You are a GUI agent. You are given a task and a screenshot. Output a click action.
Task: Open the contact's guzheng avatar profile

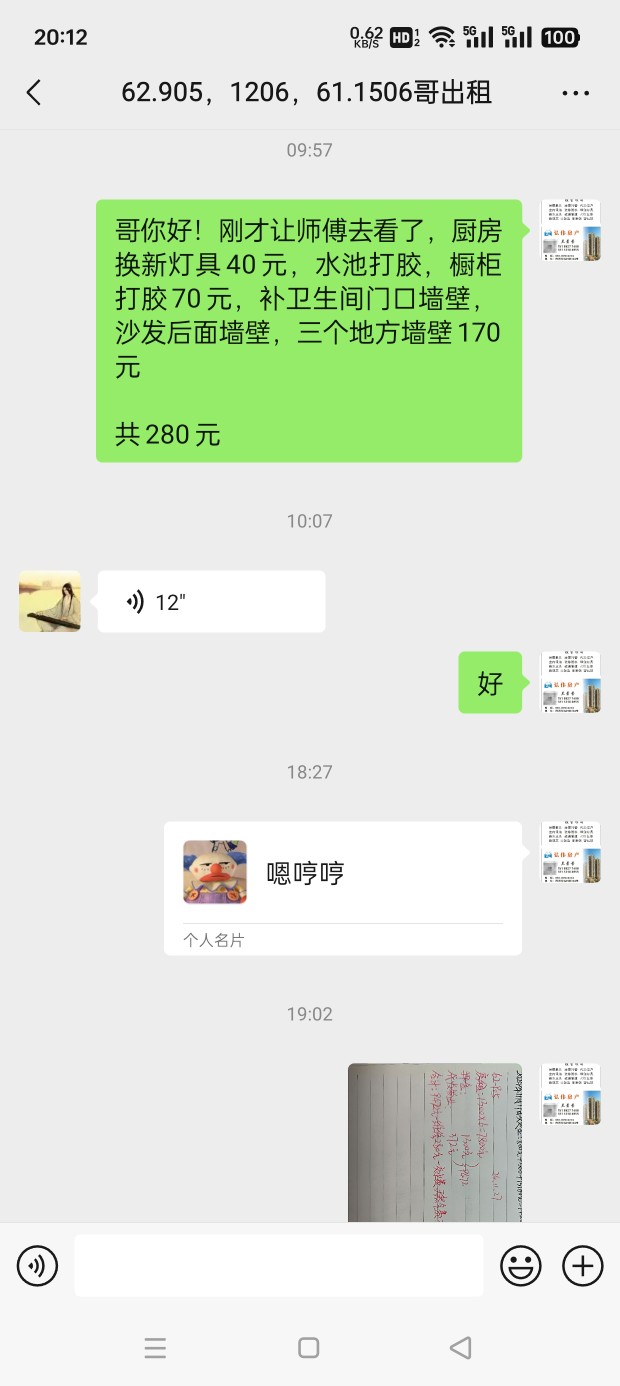pyautogui.click(x=50, y=602)
